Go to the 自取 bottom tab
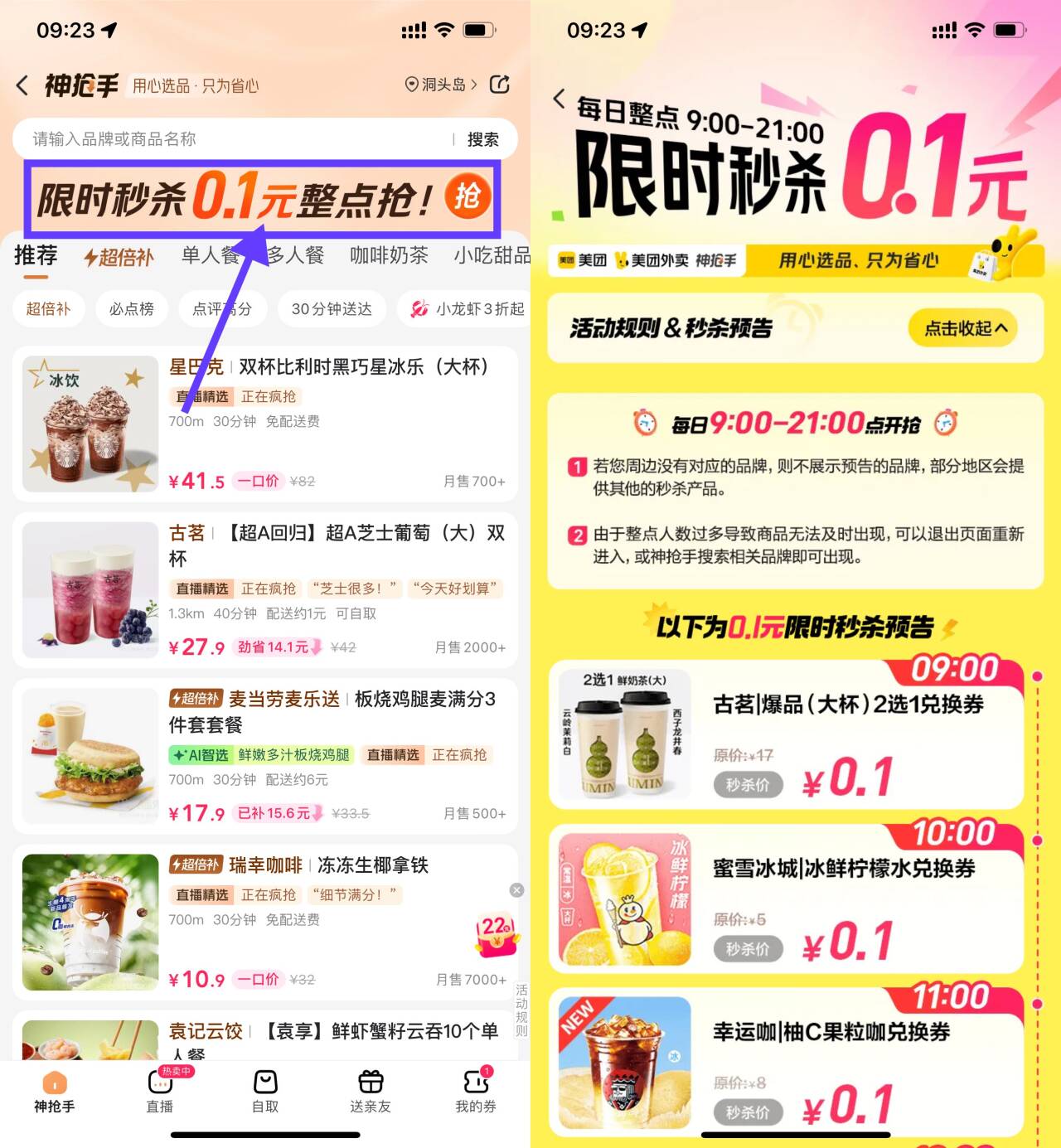 pos(265,1090)
